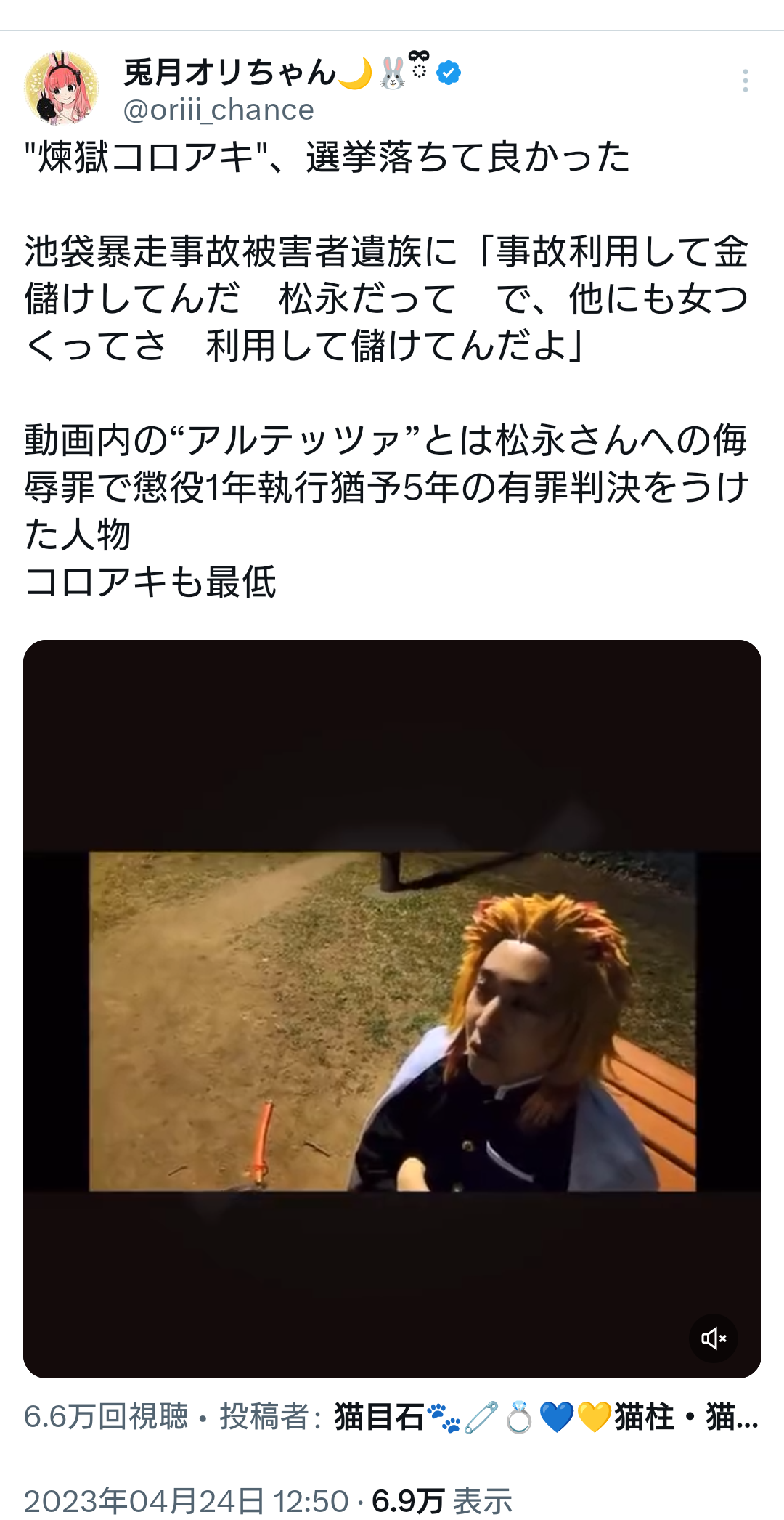
Task: Play the embedded video
Action: coord(392,1009)
